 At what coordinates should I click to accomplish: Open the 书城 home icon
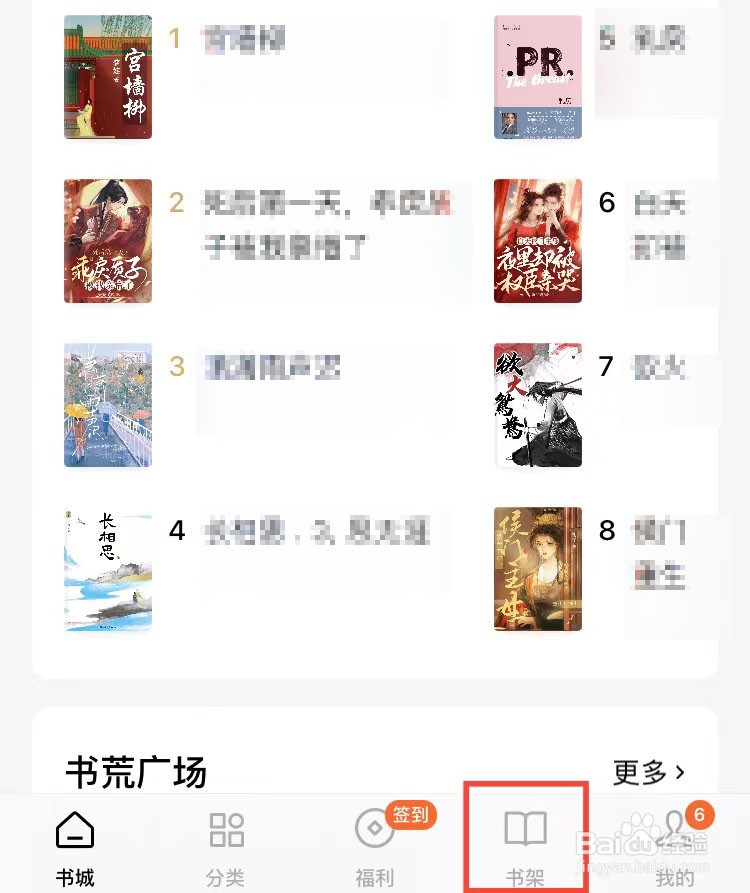[x=75, y=829]
